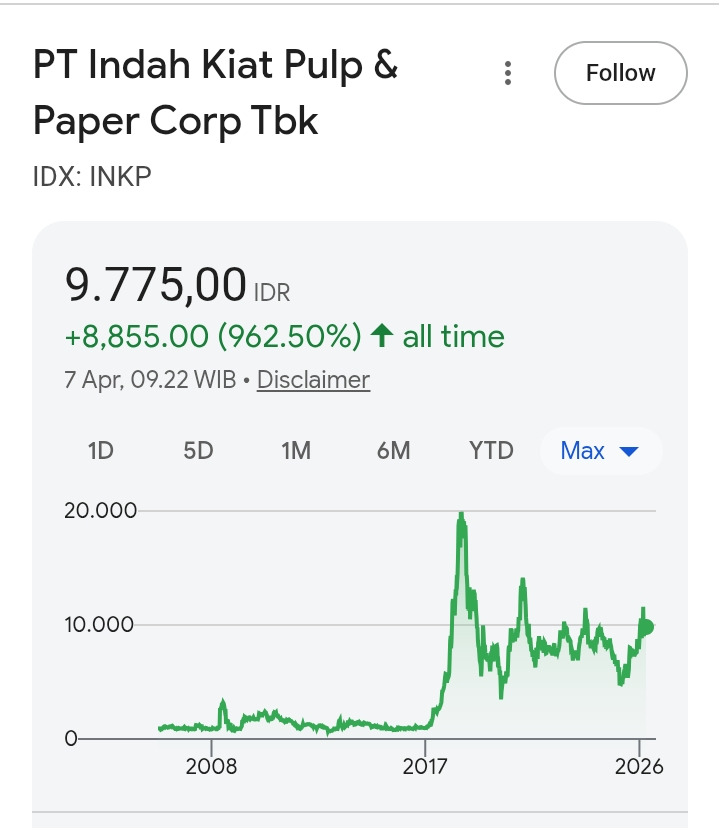Open the three-dot overflow menu
The width and height of the screenshot is (719, 828).
pos(508,73)
